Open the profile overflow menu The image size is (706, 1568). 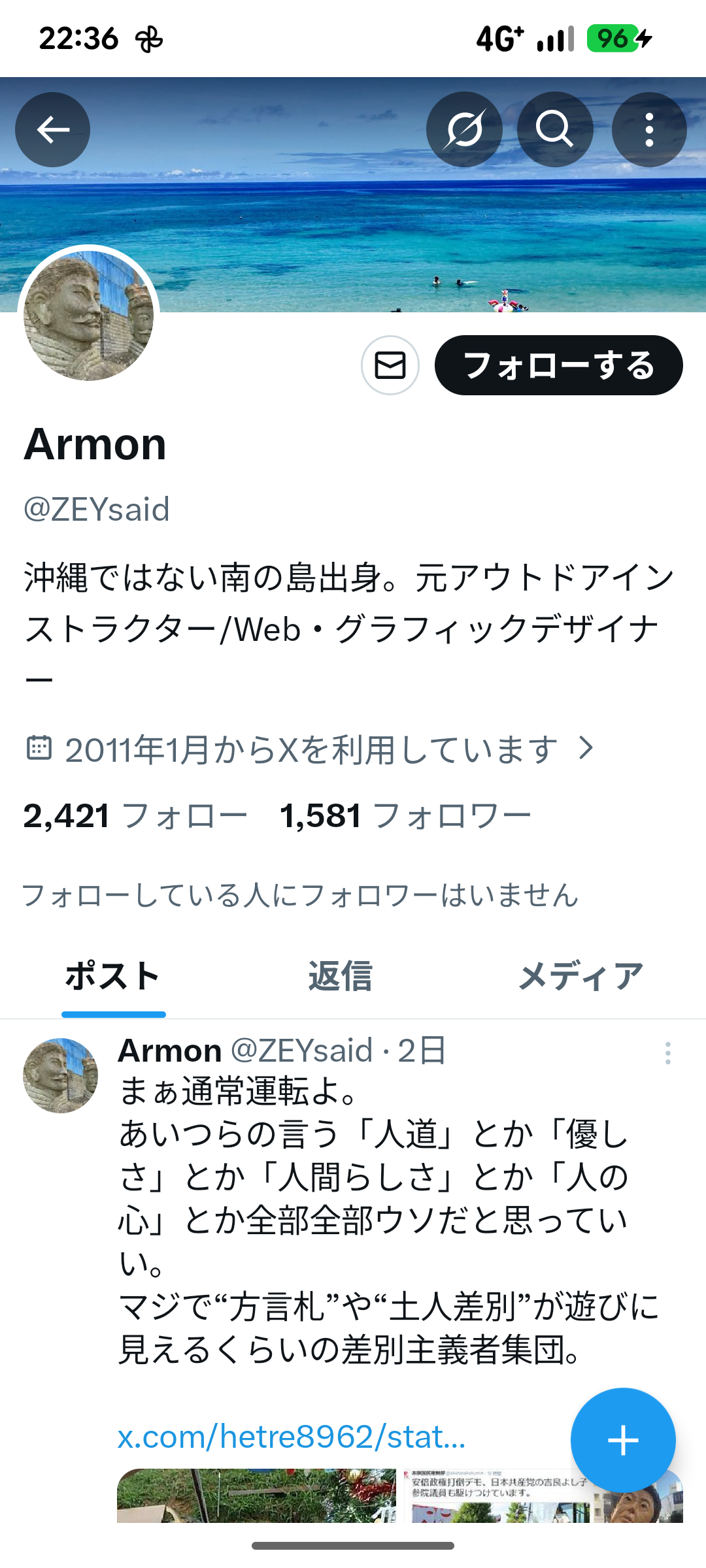tap(649, 129)
